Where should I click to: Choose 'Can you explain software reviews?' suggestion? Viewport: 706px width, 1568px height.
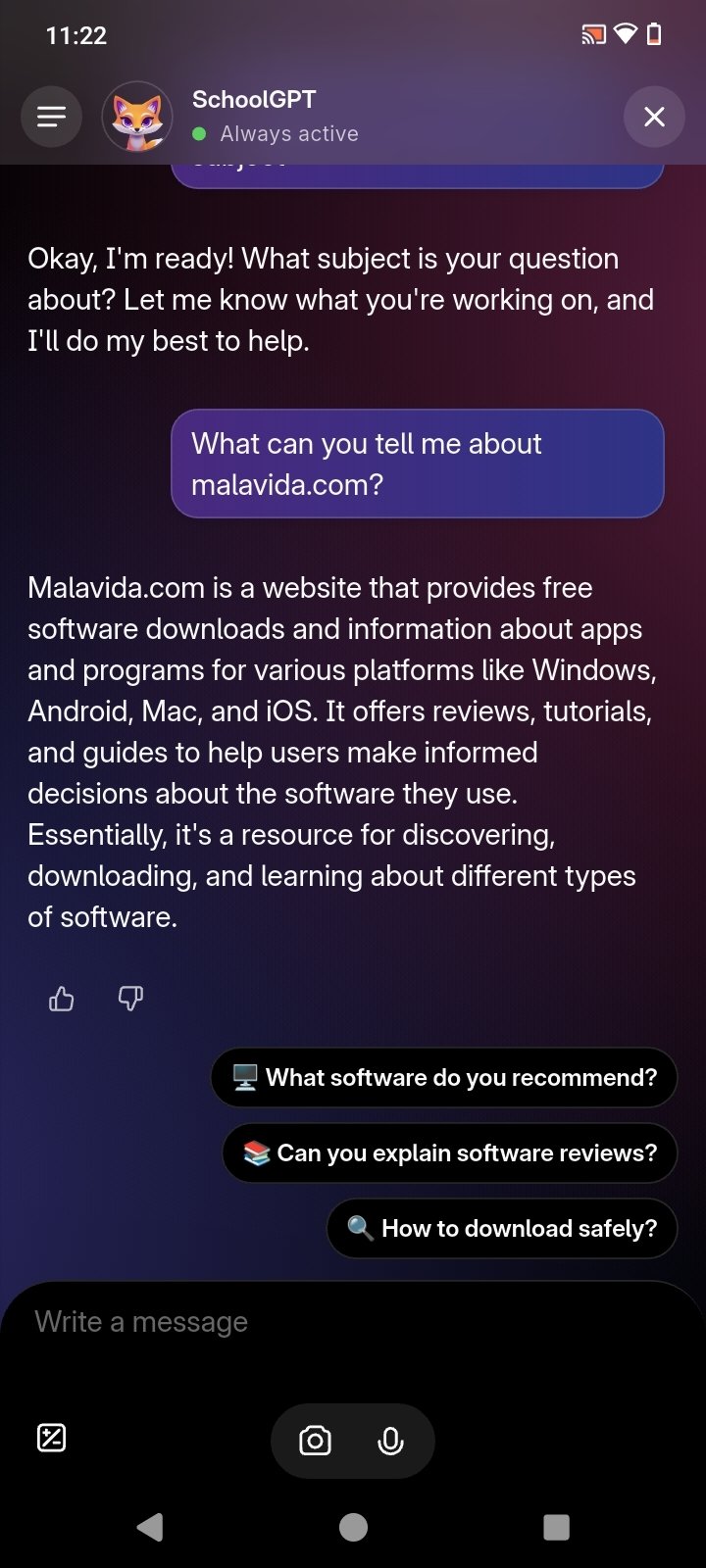450,1153
